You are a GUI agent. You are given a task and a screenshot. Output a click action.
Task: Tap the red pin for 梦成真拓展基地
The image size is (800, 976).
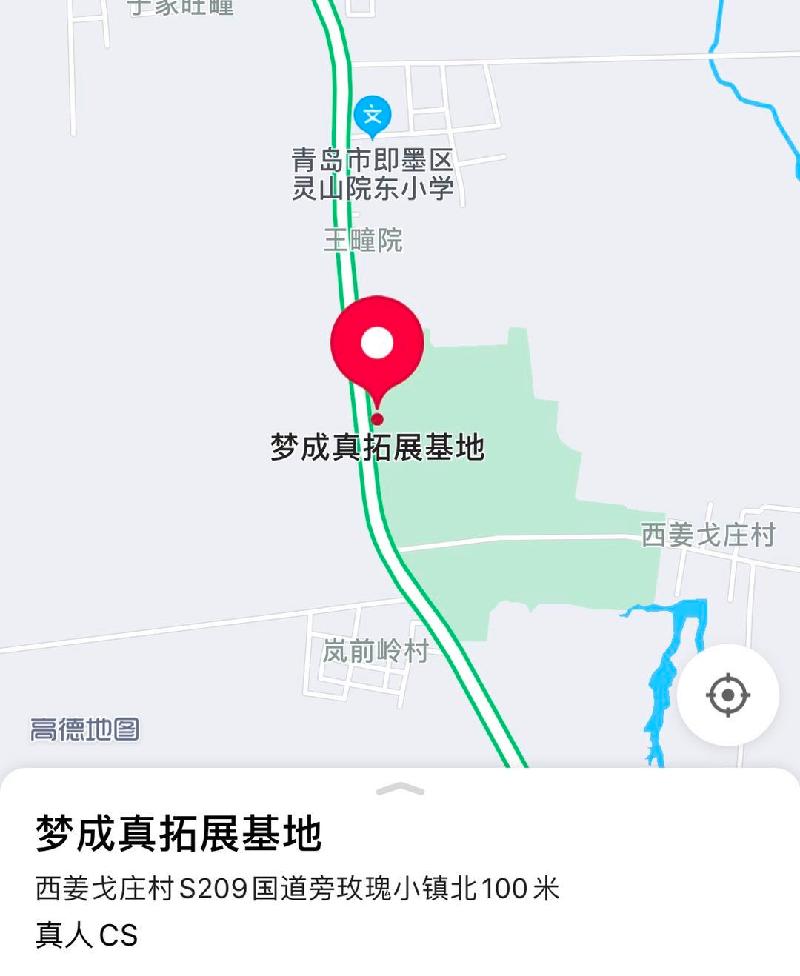click(x=377, y=345)
